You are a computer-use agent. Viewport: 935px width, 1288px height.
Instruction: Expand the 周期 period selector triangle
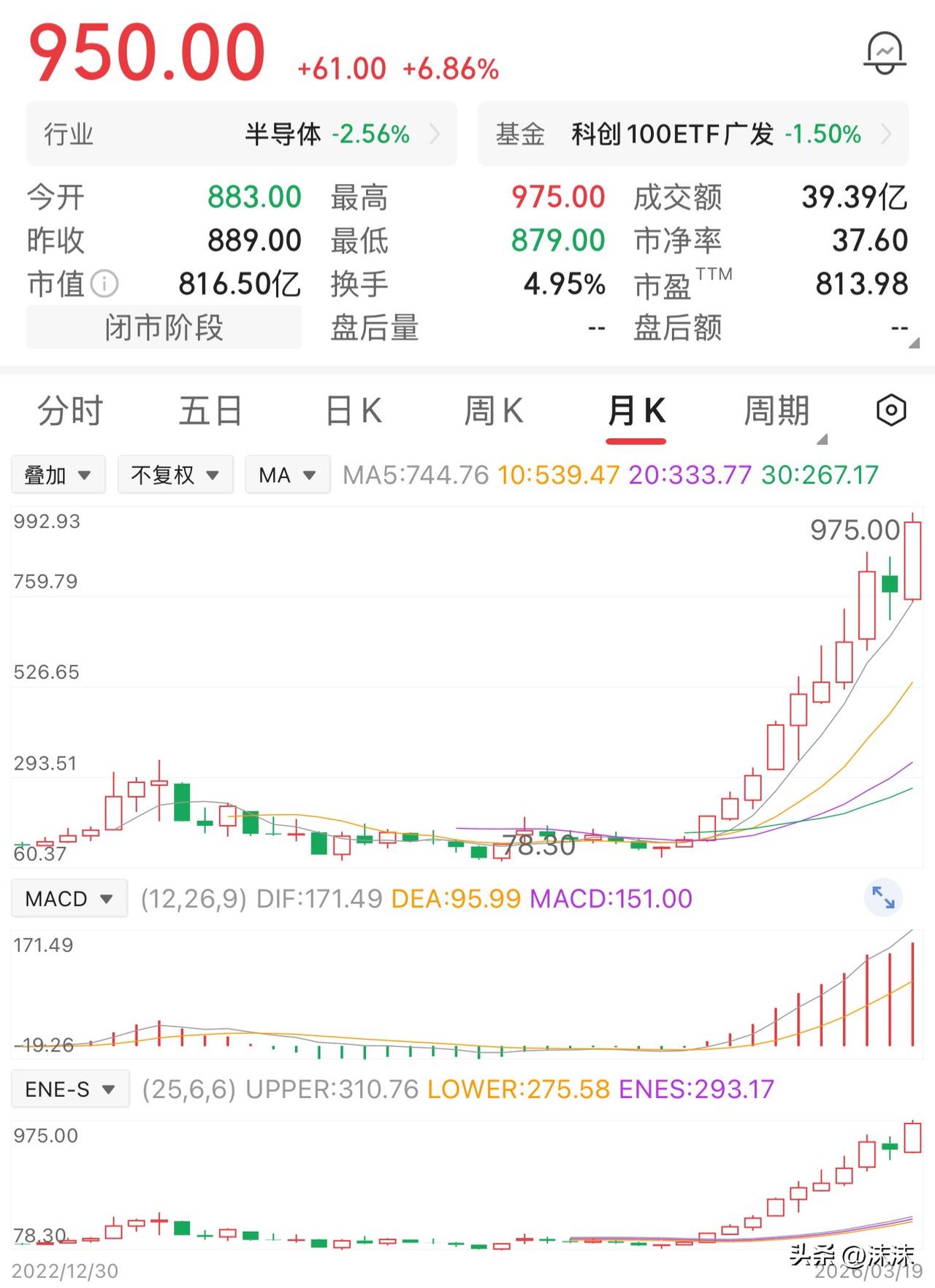coord(824,438)
